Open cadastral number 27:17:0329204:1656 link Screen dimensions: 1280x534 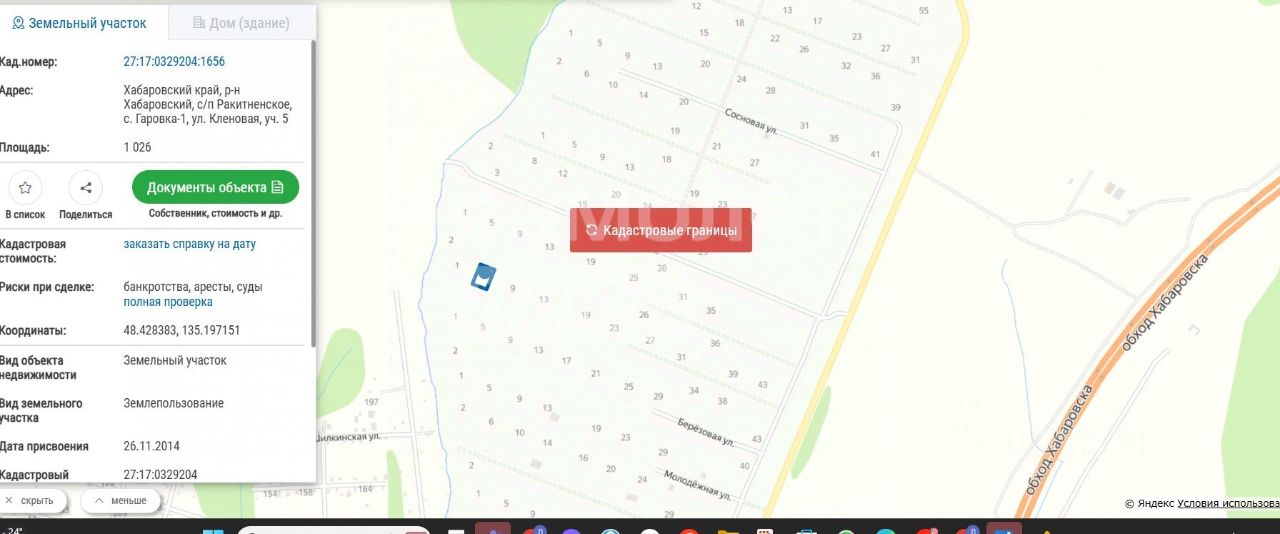pos(174,61)
